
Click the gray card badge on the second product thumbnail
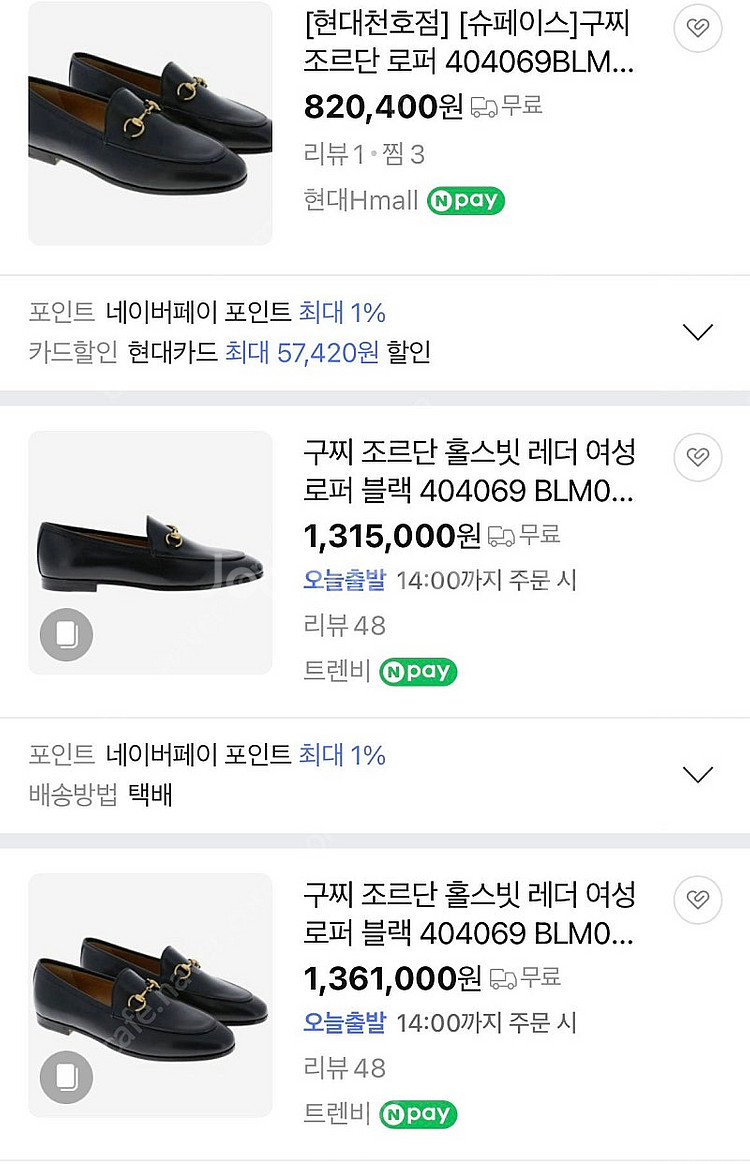[x=65, y=634]
